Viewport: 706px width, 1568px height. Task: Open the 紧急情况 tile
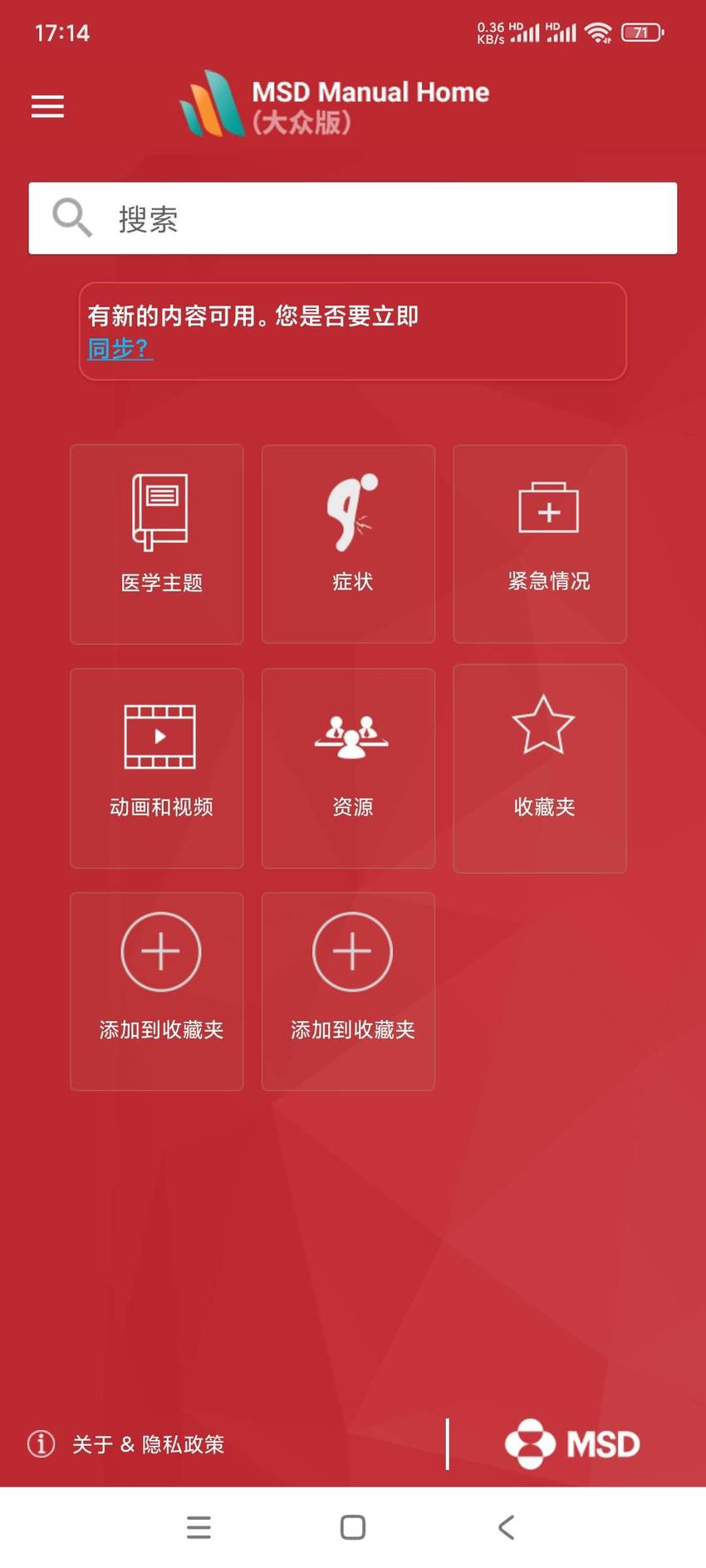(x=540, y=544)
